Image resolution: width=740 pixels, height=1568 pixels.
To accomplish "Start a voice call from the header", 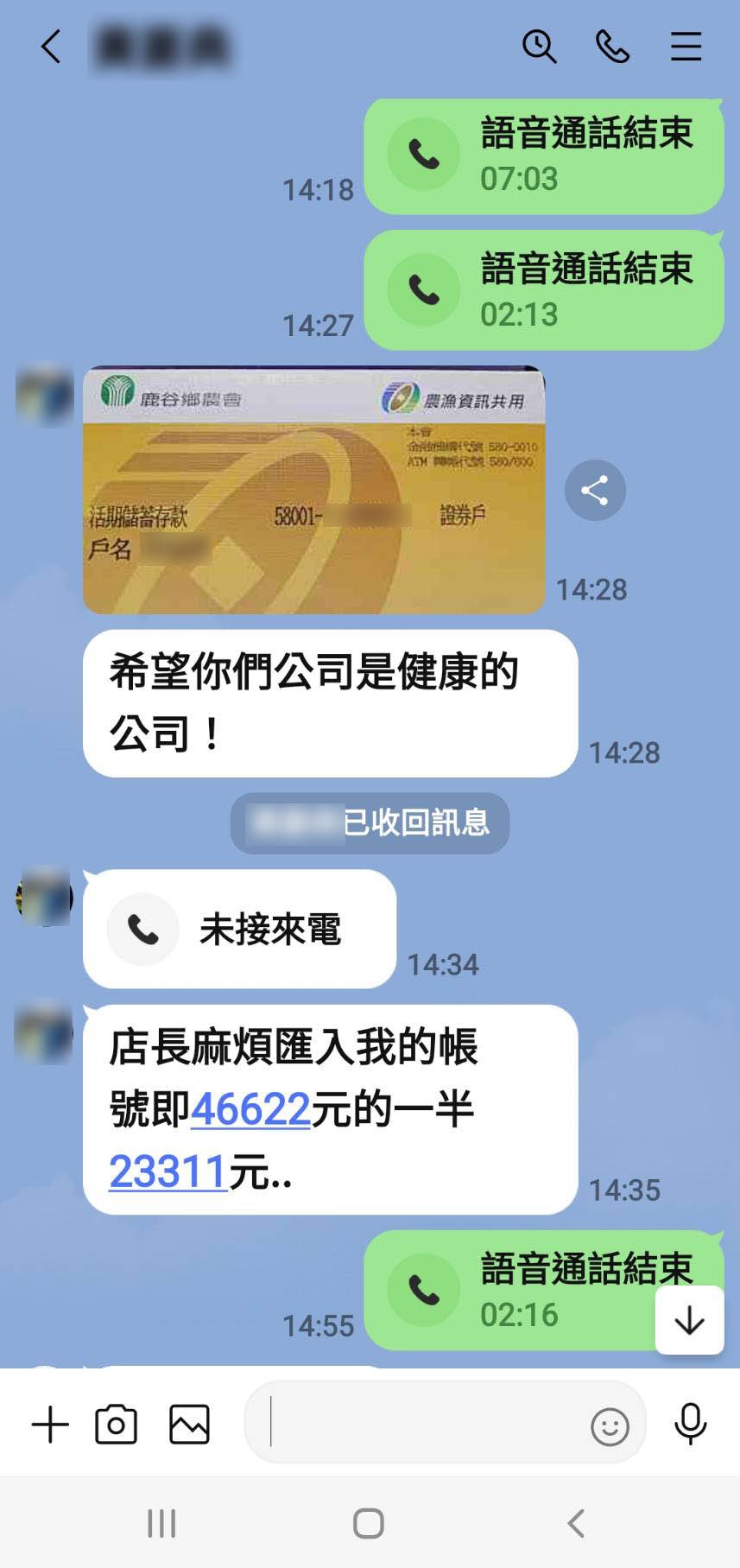I will pyautogui.click(x=612, y=46).
